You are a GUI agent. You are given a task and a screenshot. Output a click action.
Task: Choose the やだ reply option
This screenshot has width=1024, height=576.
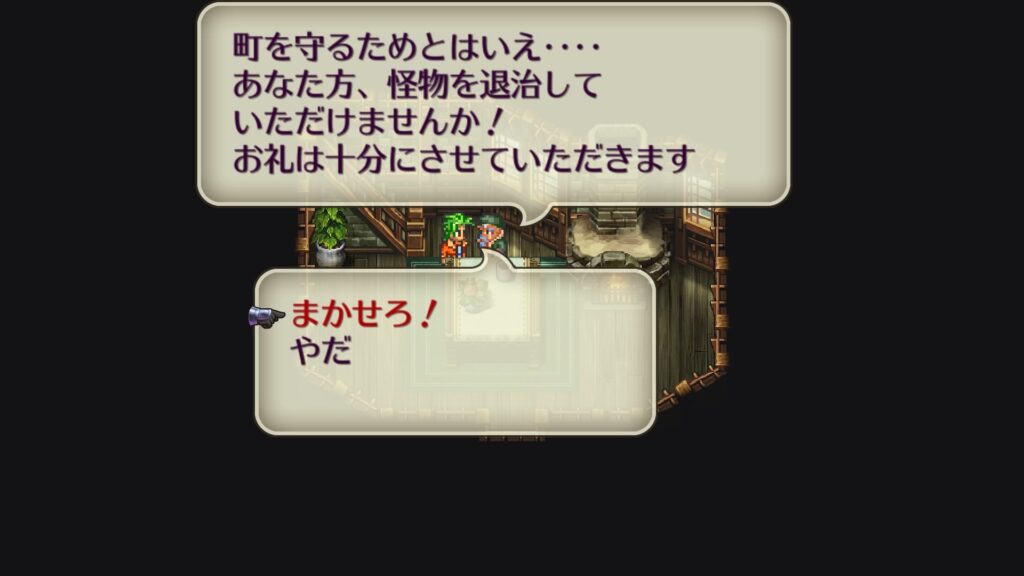point(320,351)
